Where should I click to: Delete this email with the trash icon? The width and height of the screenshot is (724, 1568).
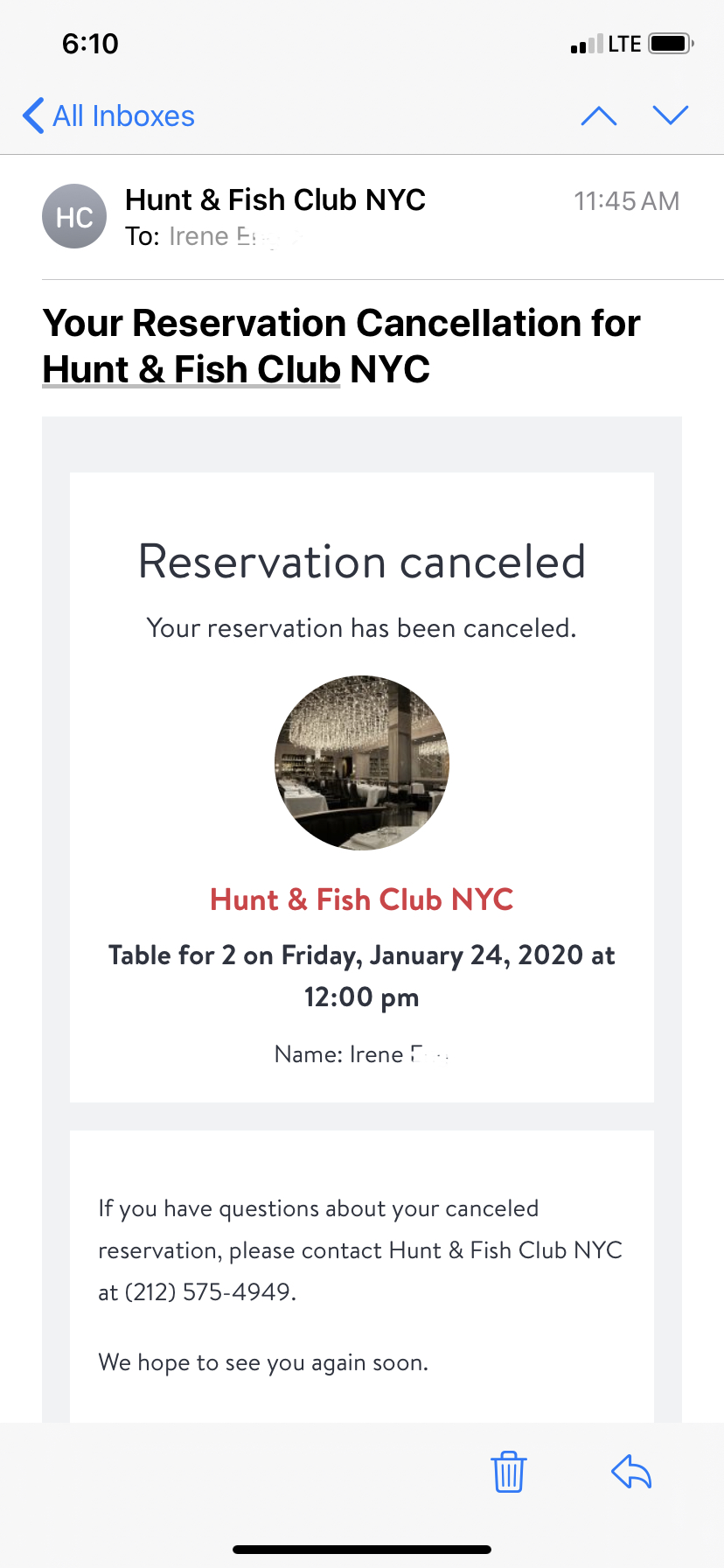(x=508, y=1471)
